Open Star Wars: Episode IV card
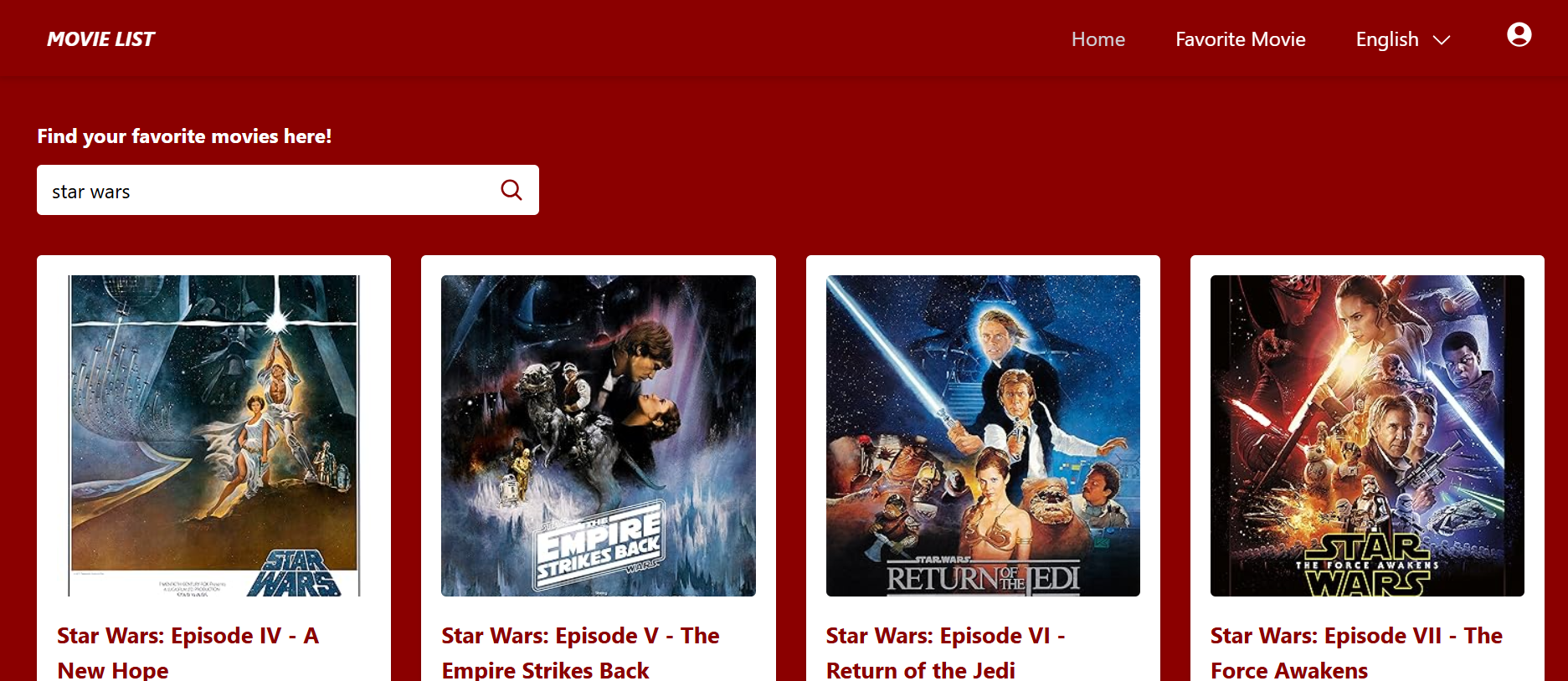The width and height of the screenshot is (1568, 681). click(213, 436)
